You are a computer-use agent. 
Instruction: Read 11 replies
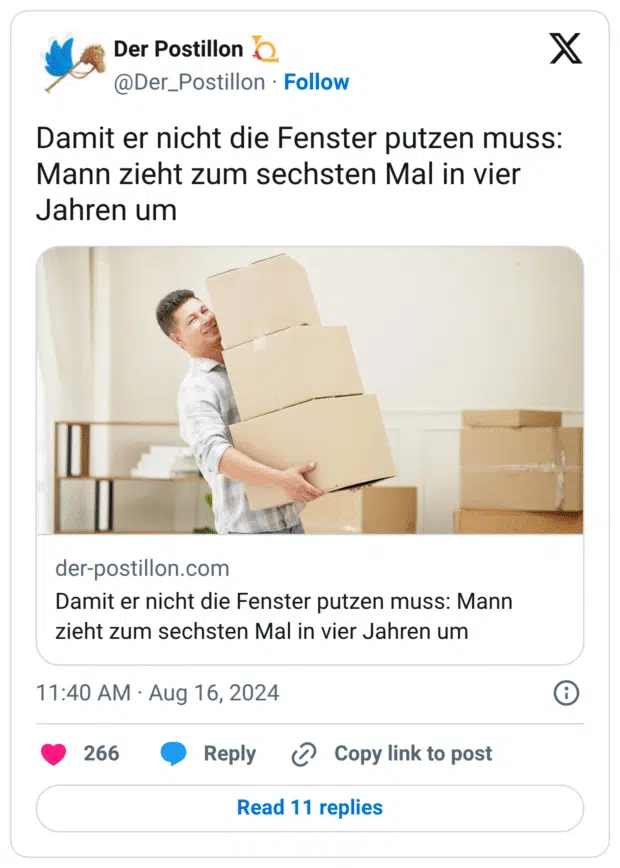point(309,807)
